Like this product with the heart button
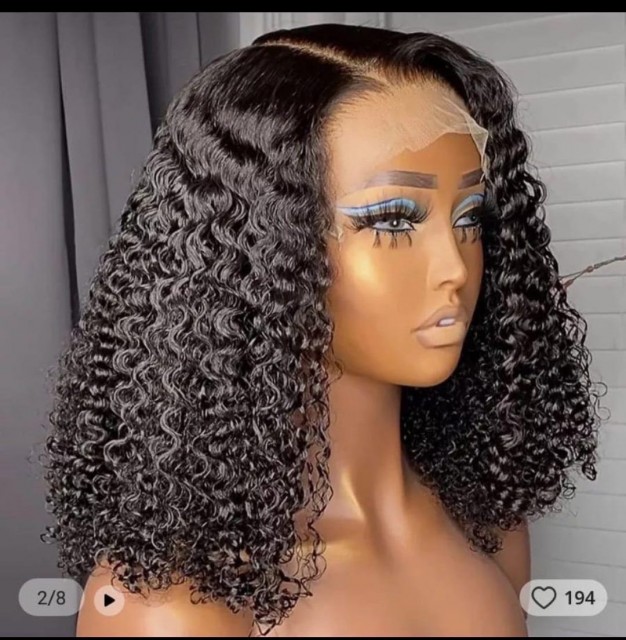 [544, 598]
